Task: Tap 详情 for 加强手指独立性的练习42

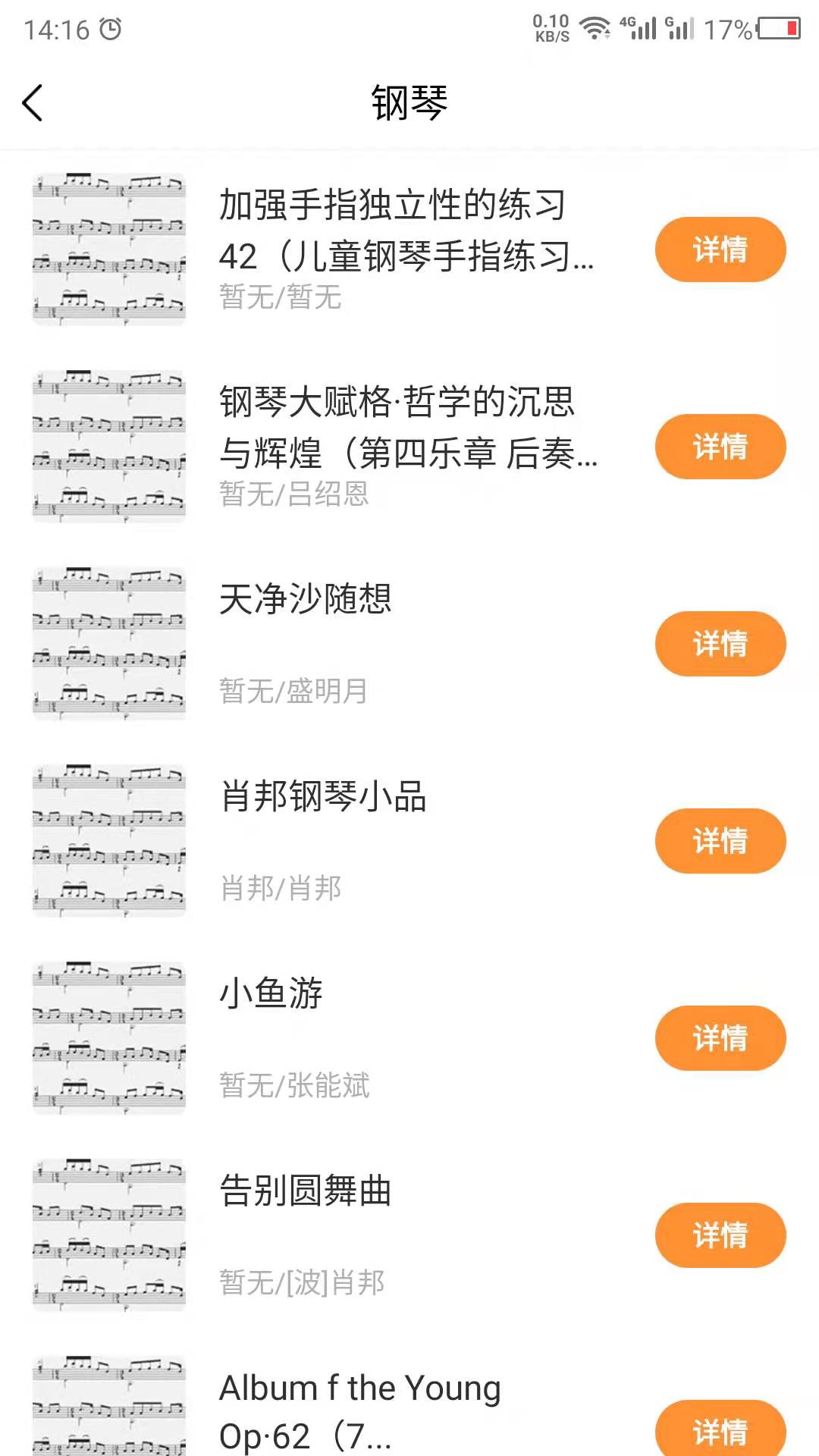Action: tap(720, 249)
